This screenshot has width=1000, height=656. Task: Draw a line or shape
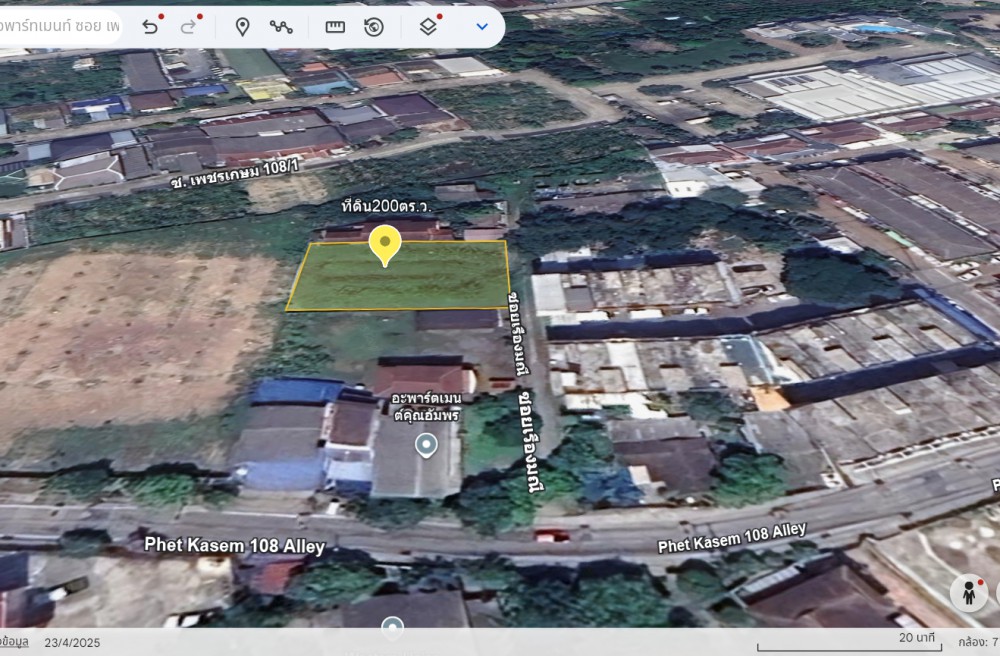[x=281, y=27]
